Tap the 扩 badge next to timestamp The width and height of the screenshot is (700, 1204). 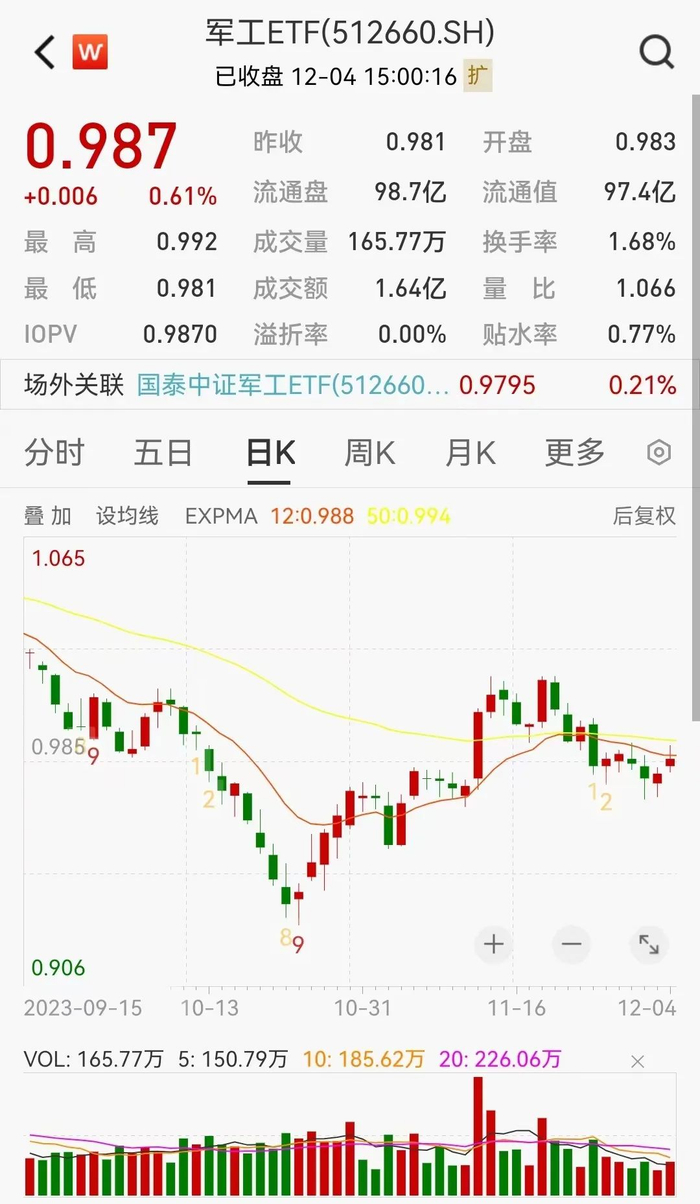tap(478, 76)
